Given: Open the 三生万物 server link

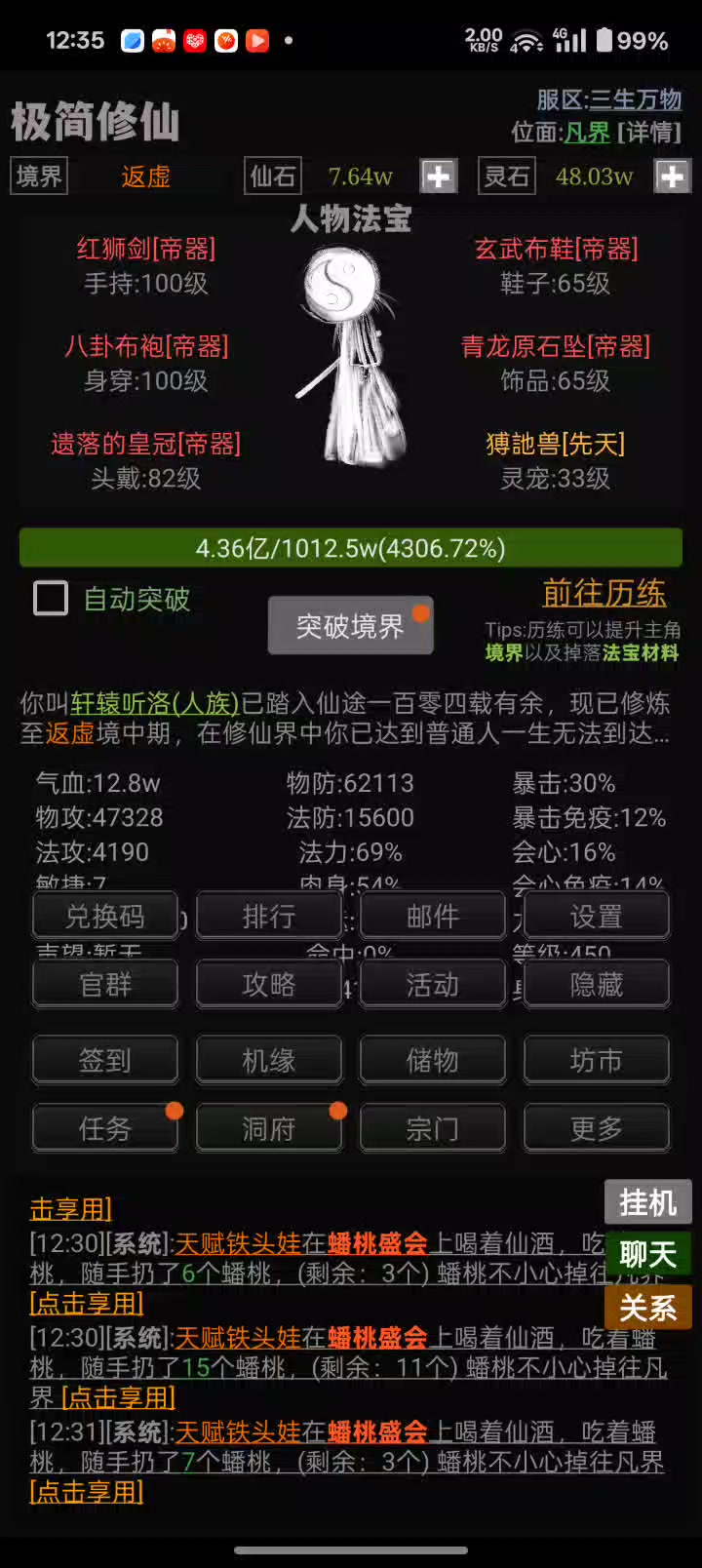Looking at the screenshot, I should (636, 99).
